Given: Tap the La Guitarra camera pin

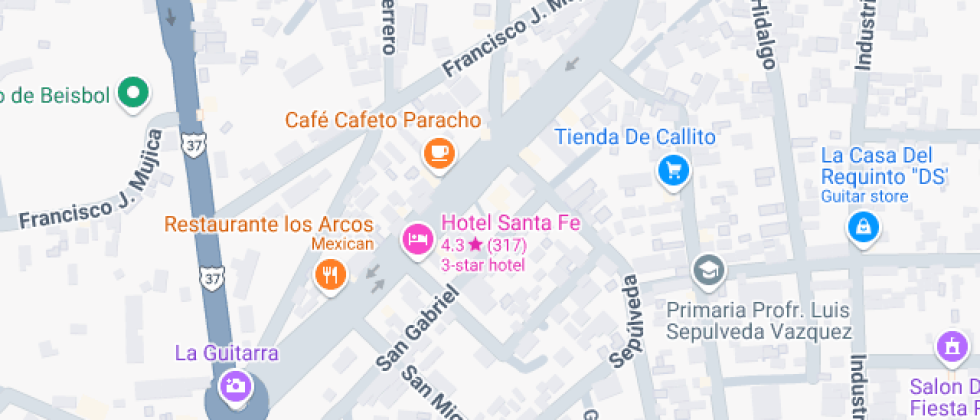Looking at the screenshot, I should coord(235,385).
